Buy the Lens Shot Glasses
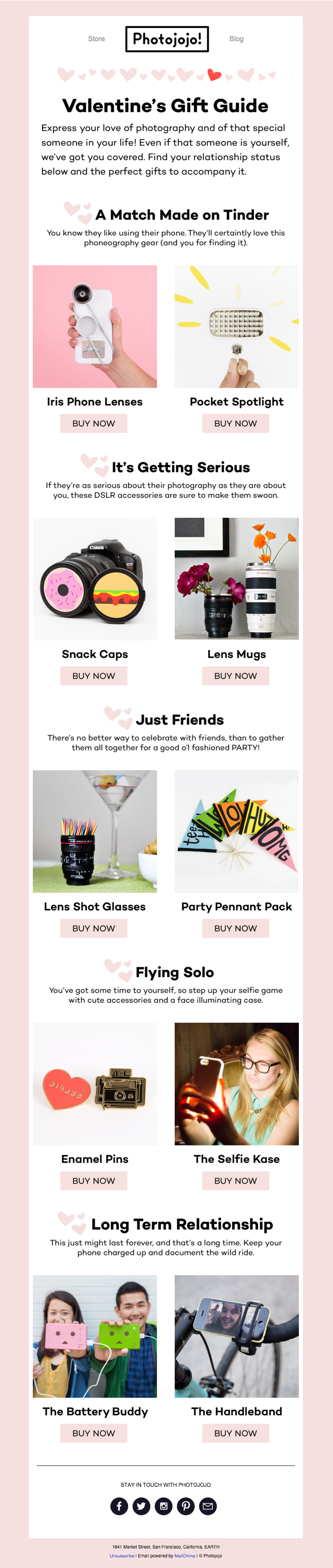333x1568 pixels. 94,928
